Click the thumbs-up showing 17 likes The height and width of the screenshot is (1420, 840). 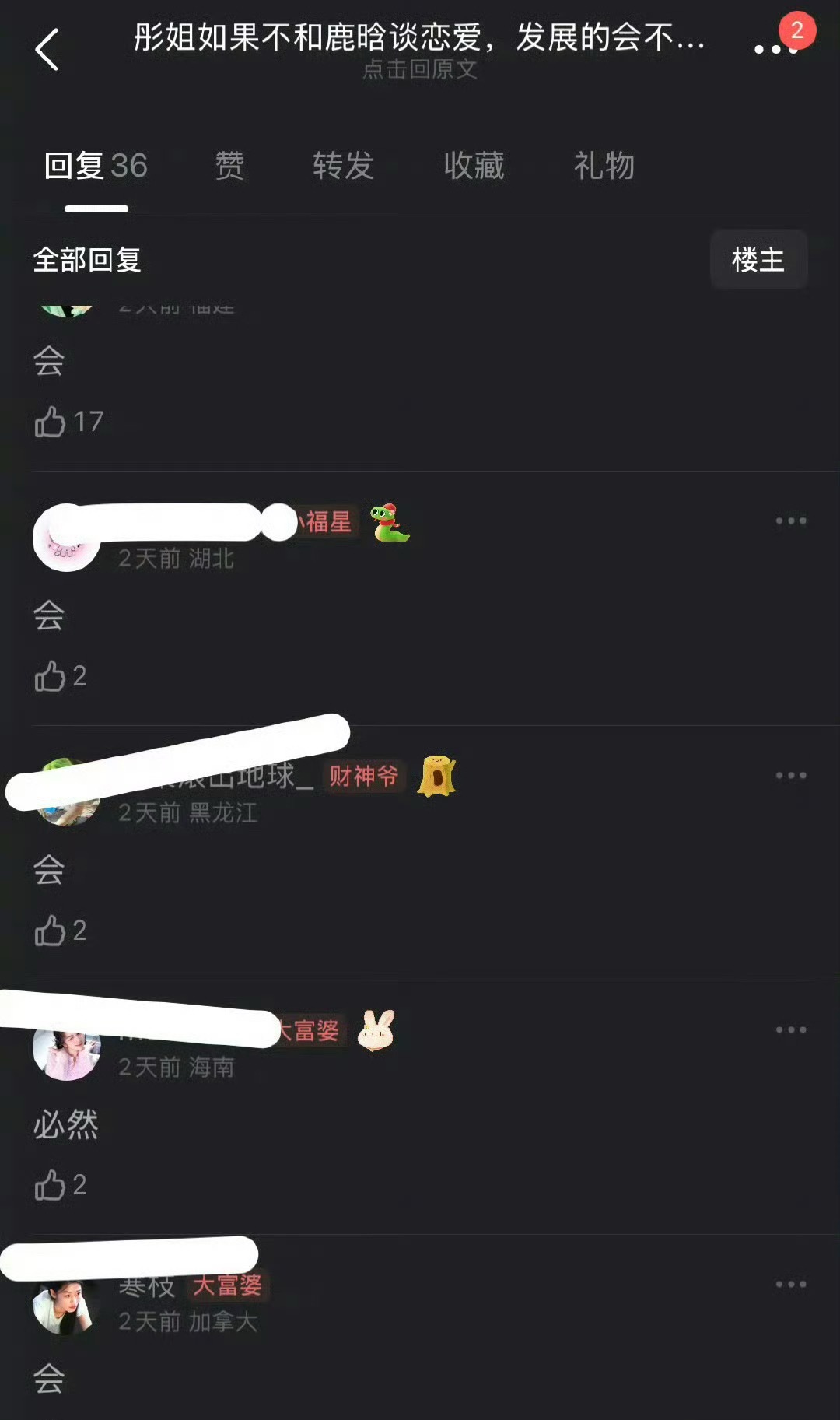coord(53,422)
